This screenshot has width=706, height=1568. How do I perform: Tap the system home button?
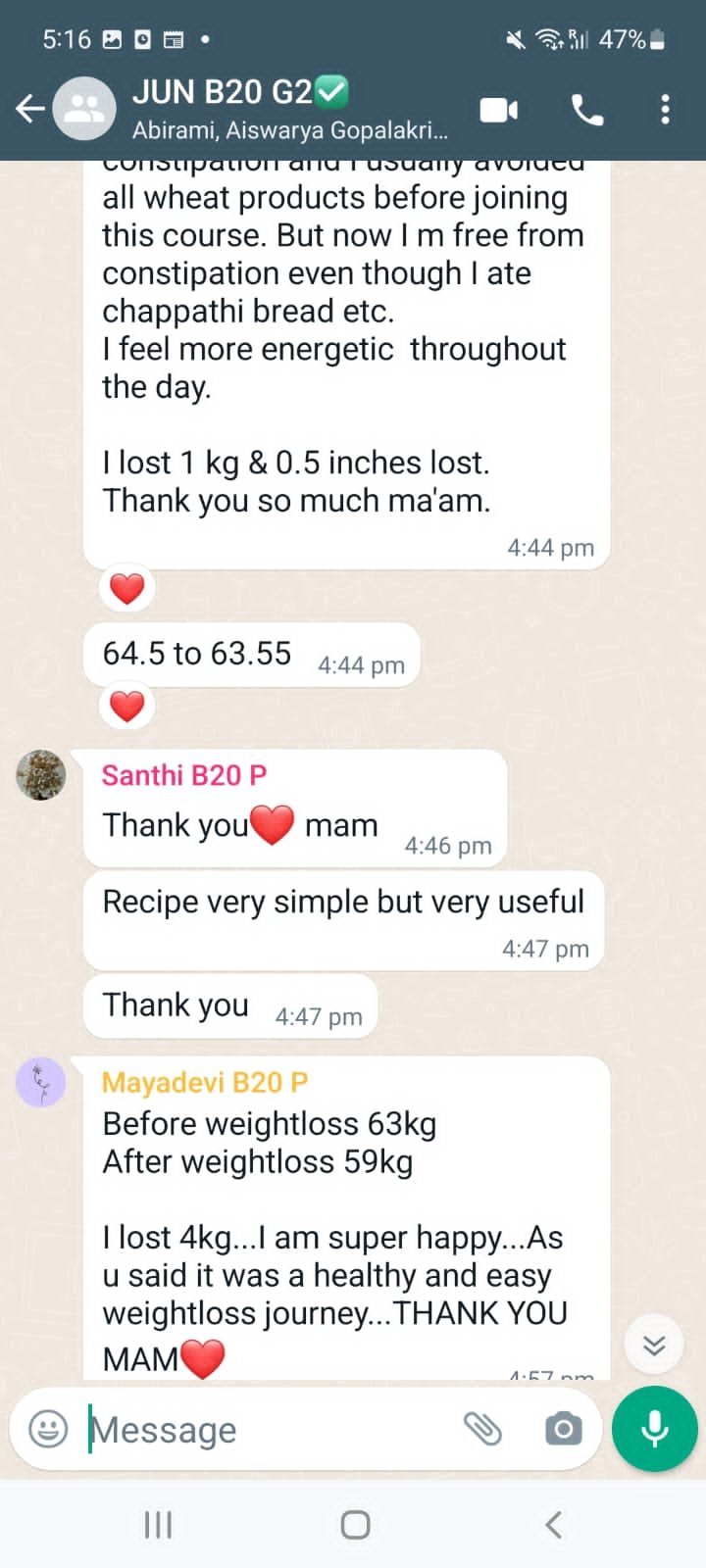(x=355, y=1525)
